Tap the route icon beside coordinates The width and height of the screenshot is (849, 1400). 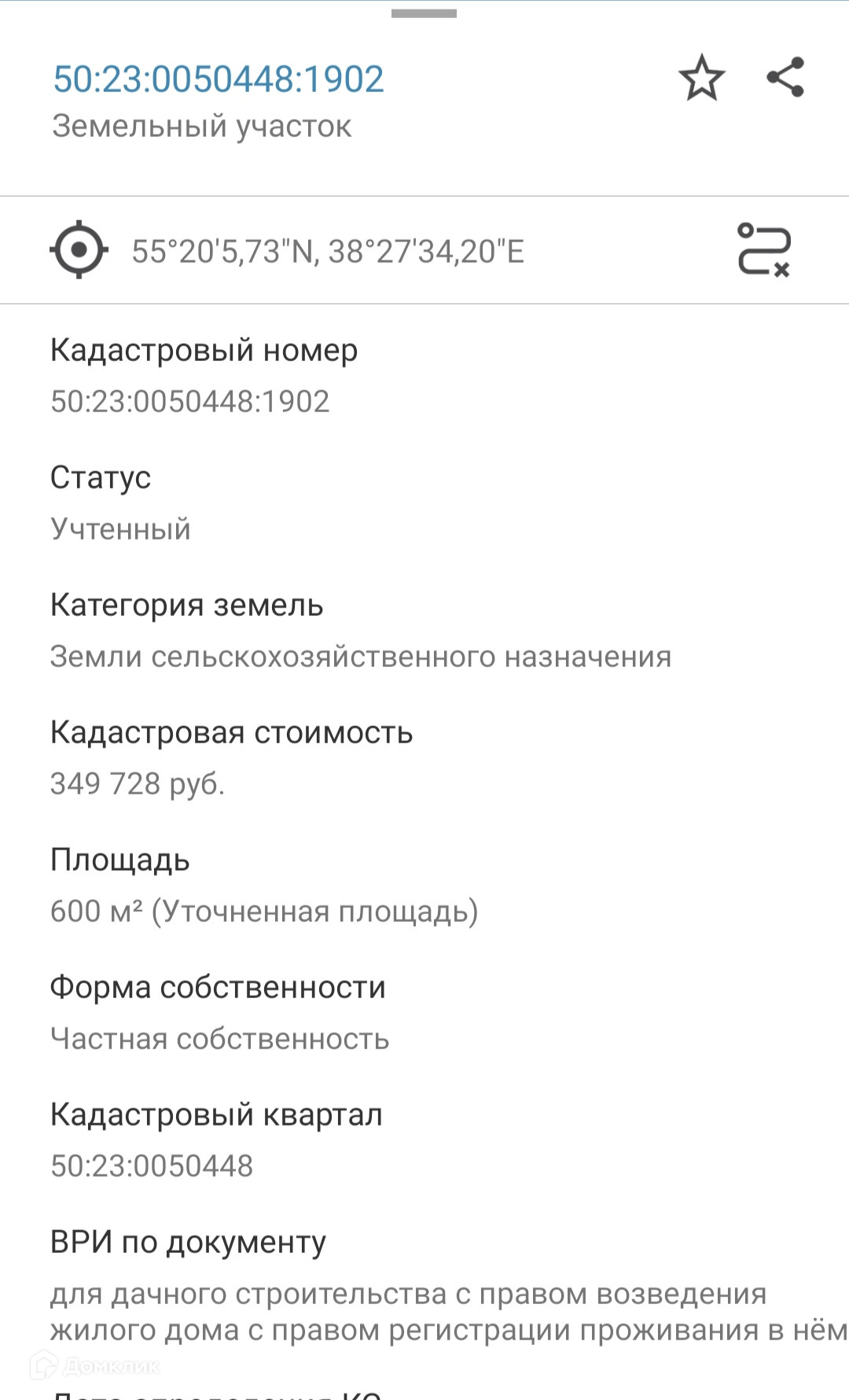(x=763, y=250)
